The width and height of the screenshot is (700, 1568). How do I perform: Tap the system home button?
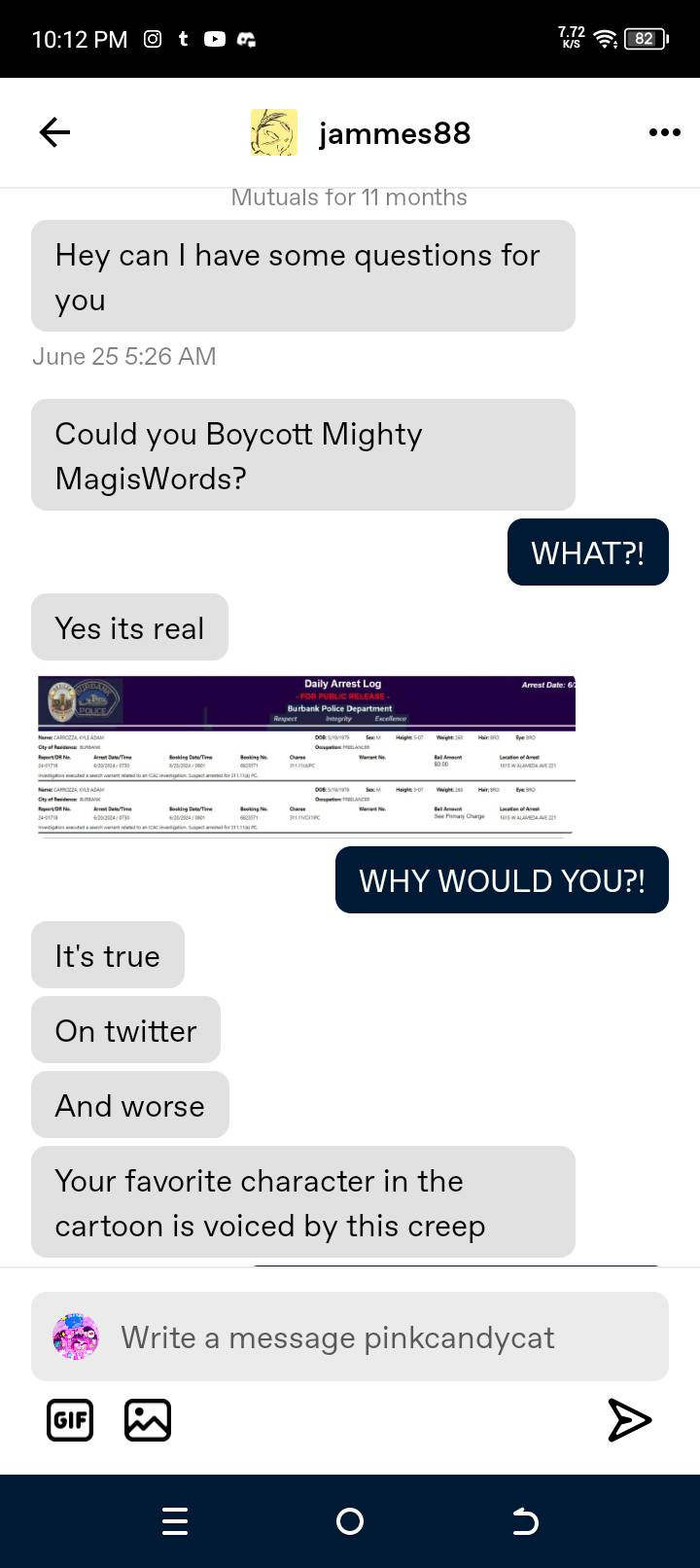(x=350, y=1521)
